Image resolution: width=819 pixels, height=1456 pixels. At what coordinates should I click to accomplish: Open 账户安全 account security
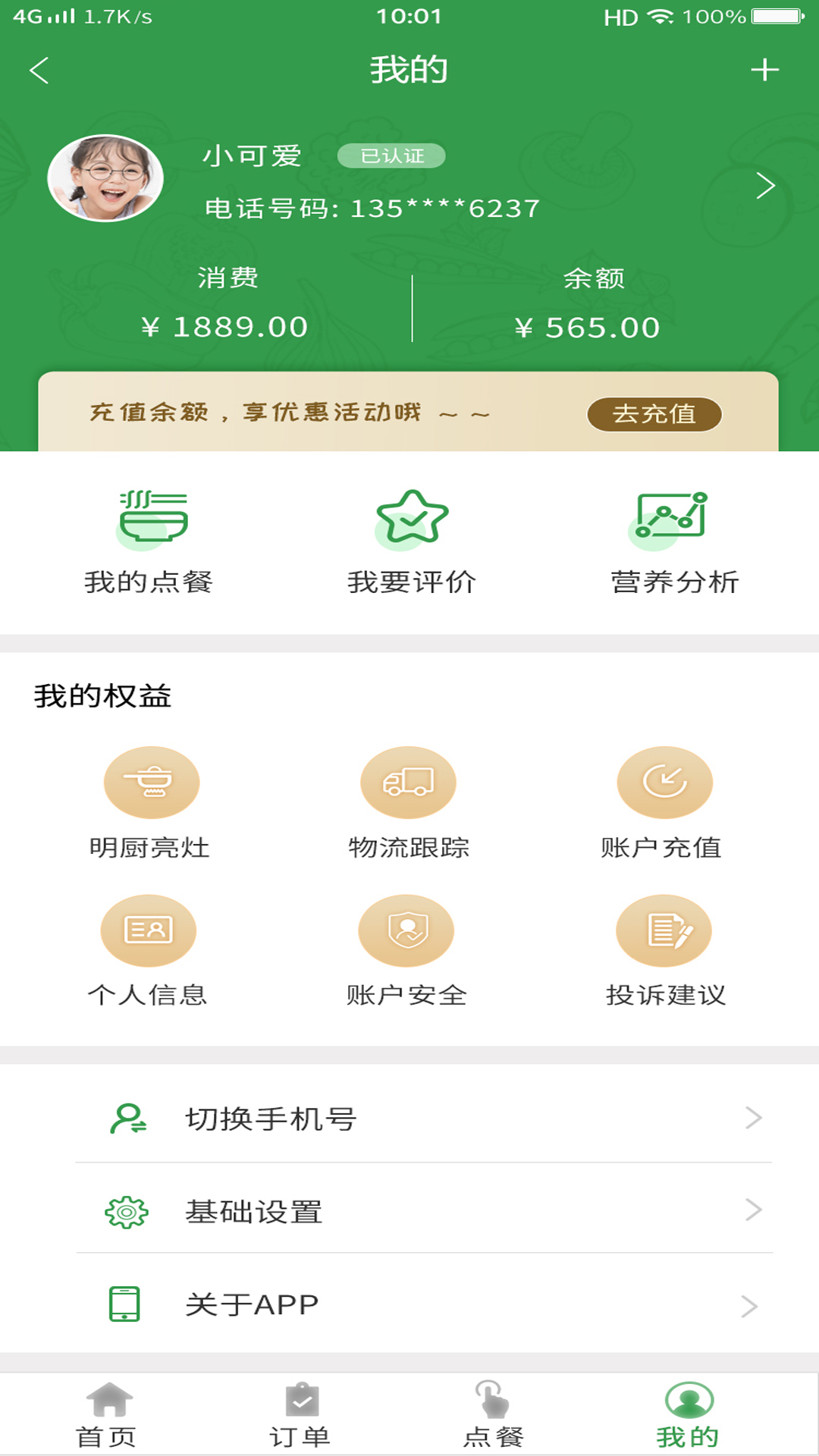point(406,950)
